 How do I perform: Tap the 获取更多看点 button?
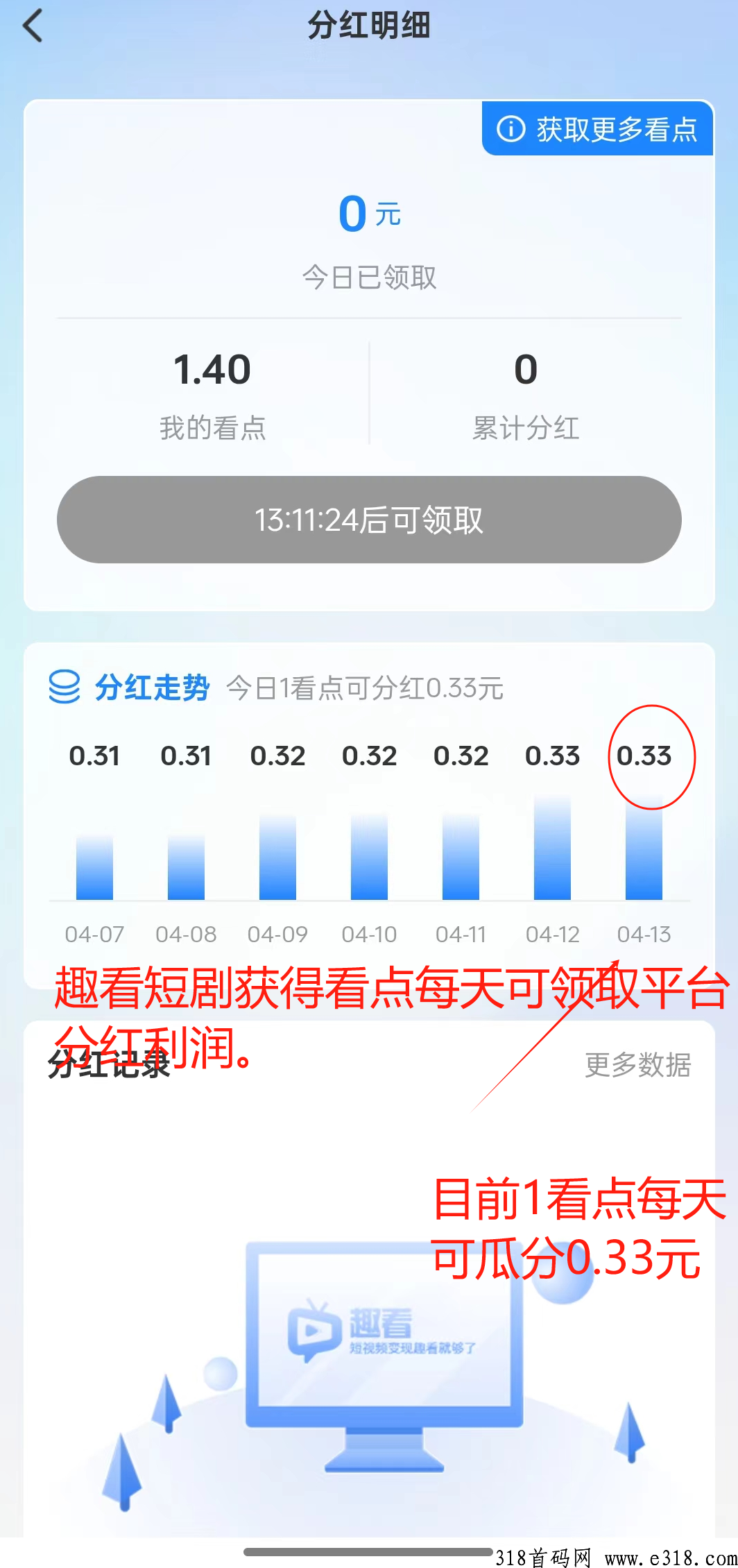[x=598, y=129]
